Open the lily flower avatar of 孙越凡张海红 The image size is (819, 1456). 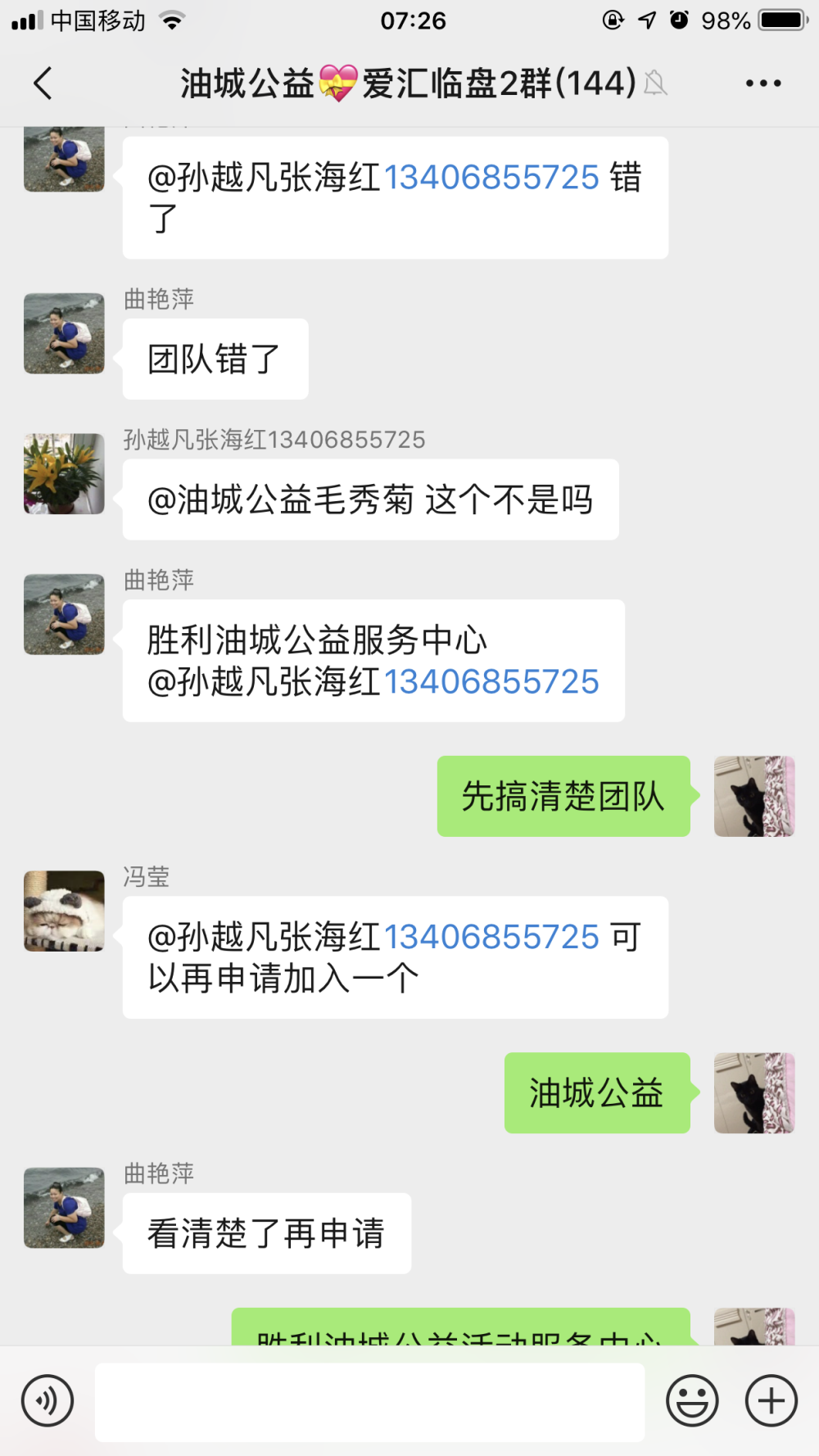tap(64, 473)
